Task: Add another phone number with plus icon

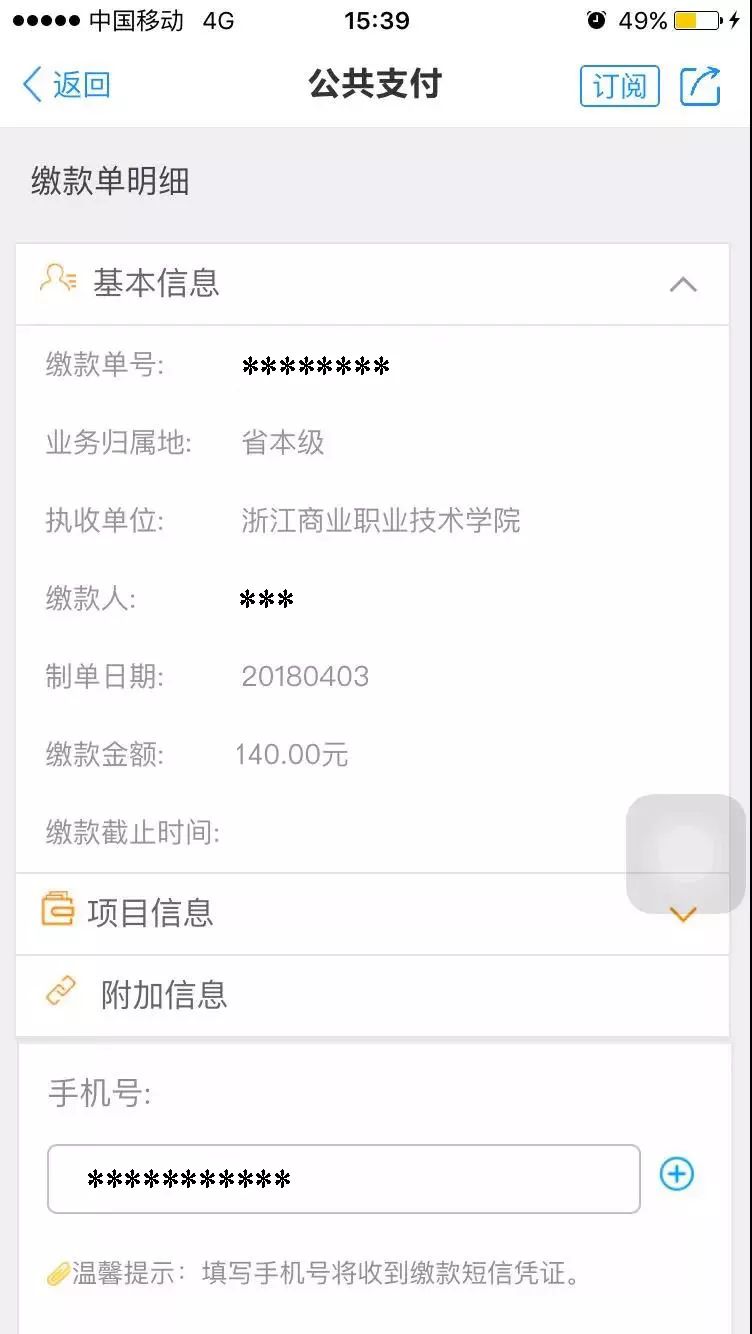Action: [677, 1174]
